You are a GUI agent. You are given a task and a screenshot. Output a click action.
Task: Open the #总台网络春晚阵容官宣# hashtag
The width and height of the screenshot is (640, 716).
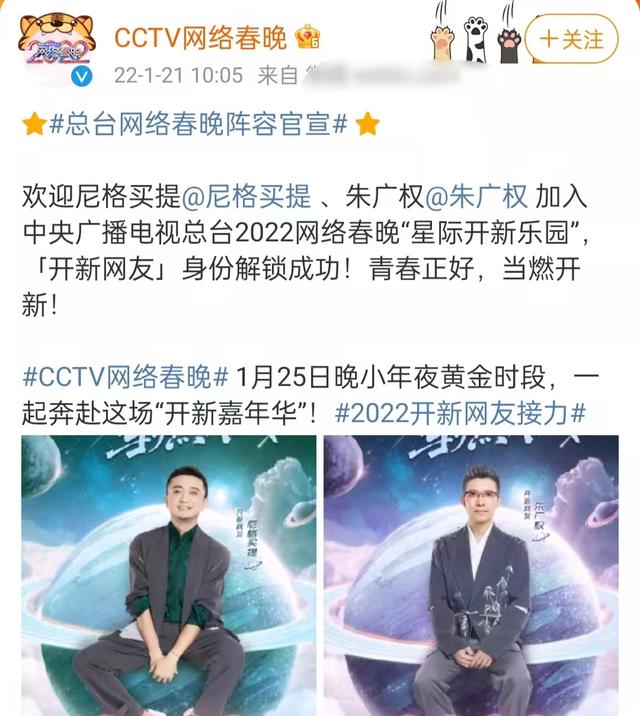pos(198,124)
